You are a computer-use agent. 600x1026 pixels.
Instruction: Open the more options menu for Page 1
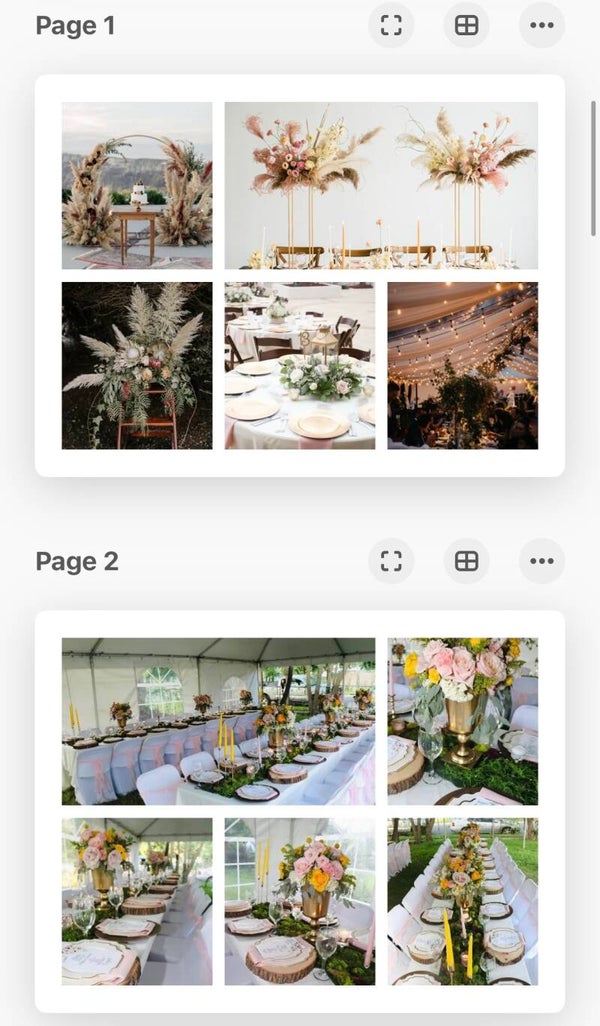[542, 25]
